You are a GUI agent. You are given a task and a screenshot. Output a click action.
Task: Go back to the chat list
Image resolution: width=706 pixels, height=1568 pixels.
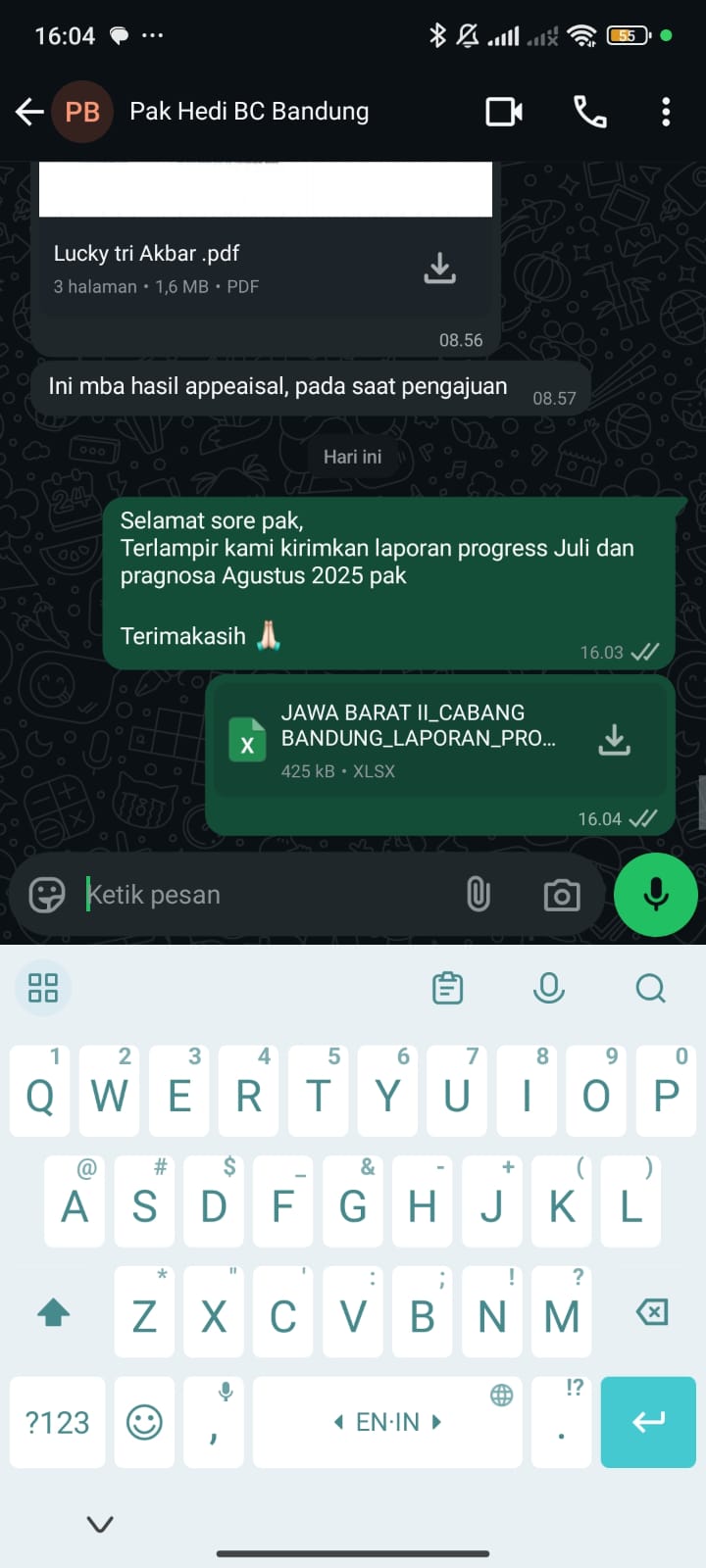[x=29, y=112]
